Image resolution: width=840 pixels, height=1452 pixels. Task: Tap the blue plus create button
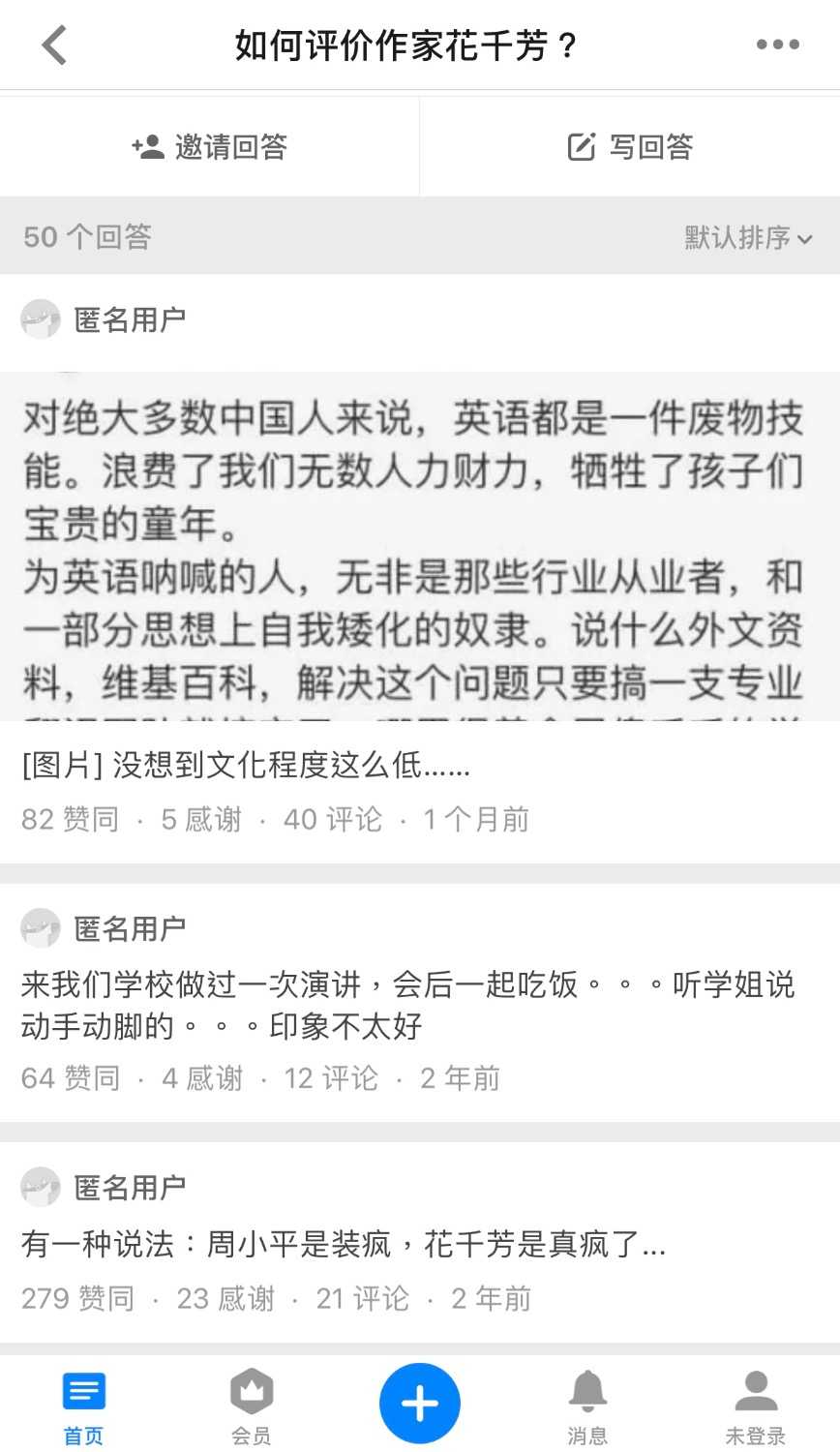pyautogui.click(x=419, y=1403)
